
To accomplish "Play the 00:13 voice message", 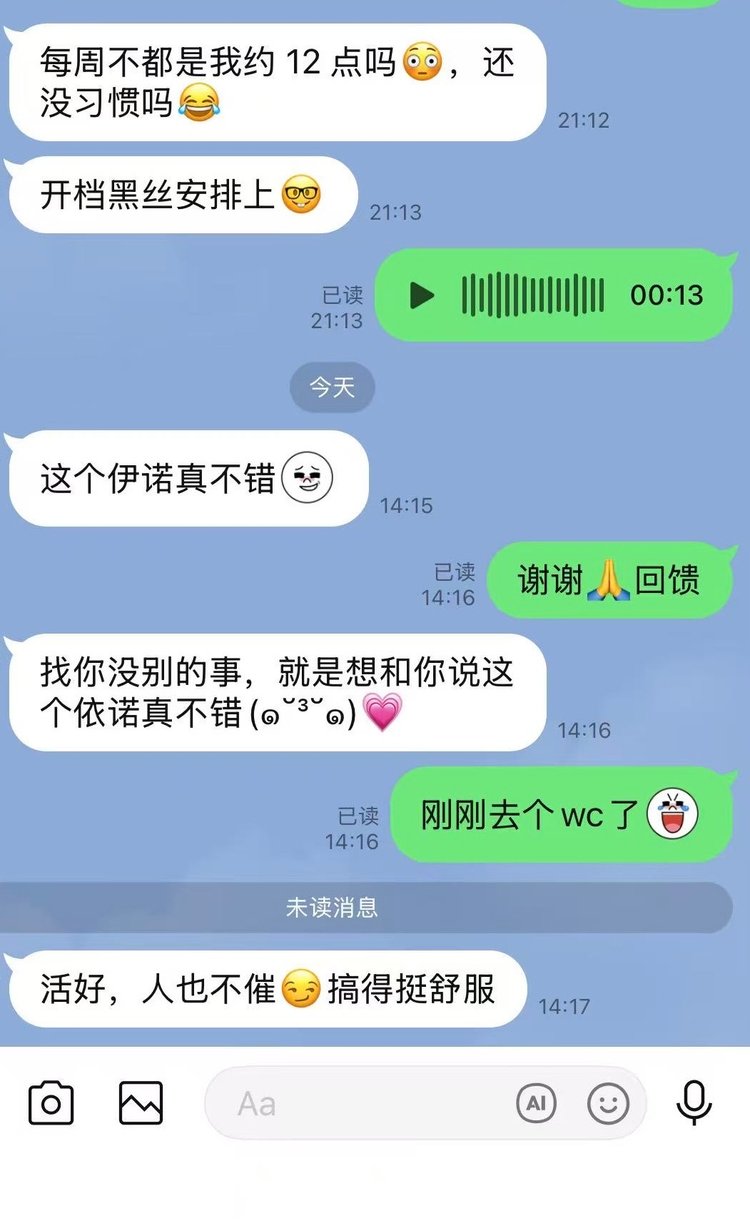I will pos(422,295).
